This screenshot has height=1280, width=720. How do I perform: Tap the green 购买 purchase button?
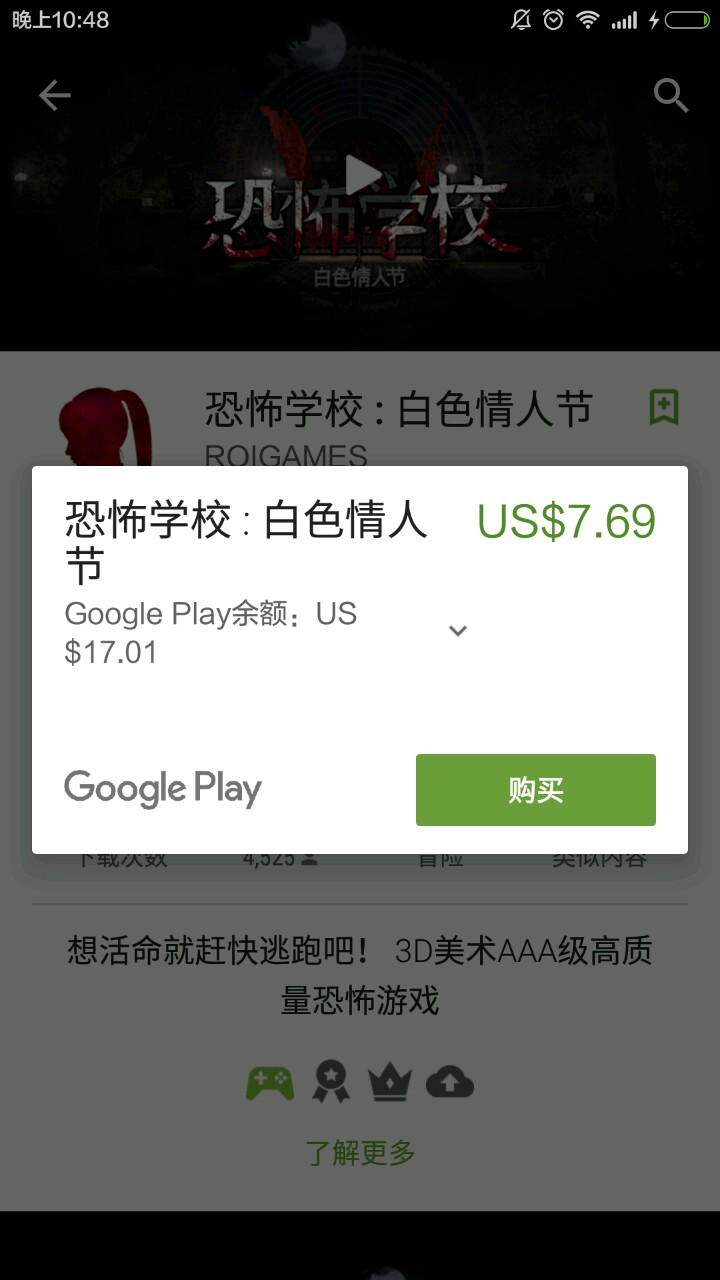point(535,790)
